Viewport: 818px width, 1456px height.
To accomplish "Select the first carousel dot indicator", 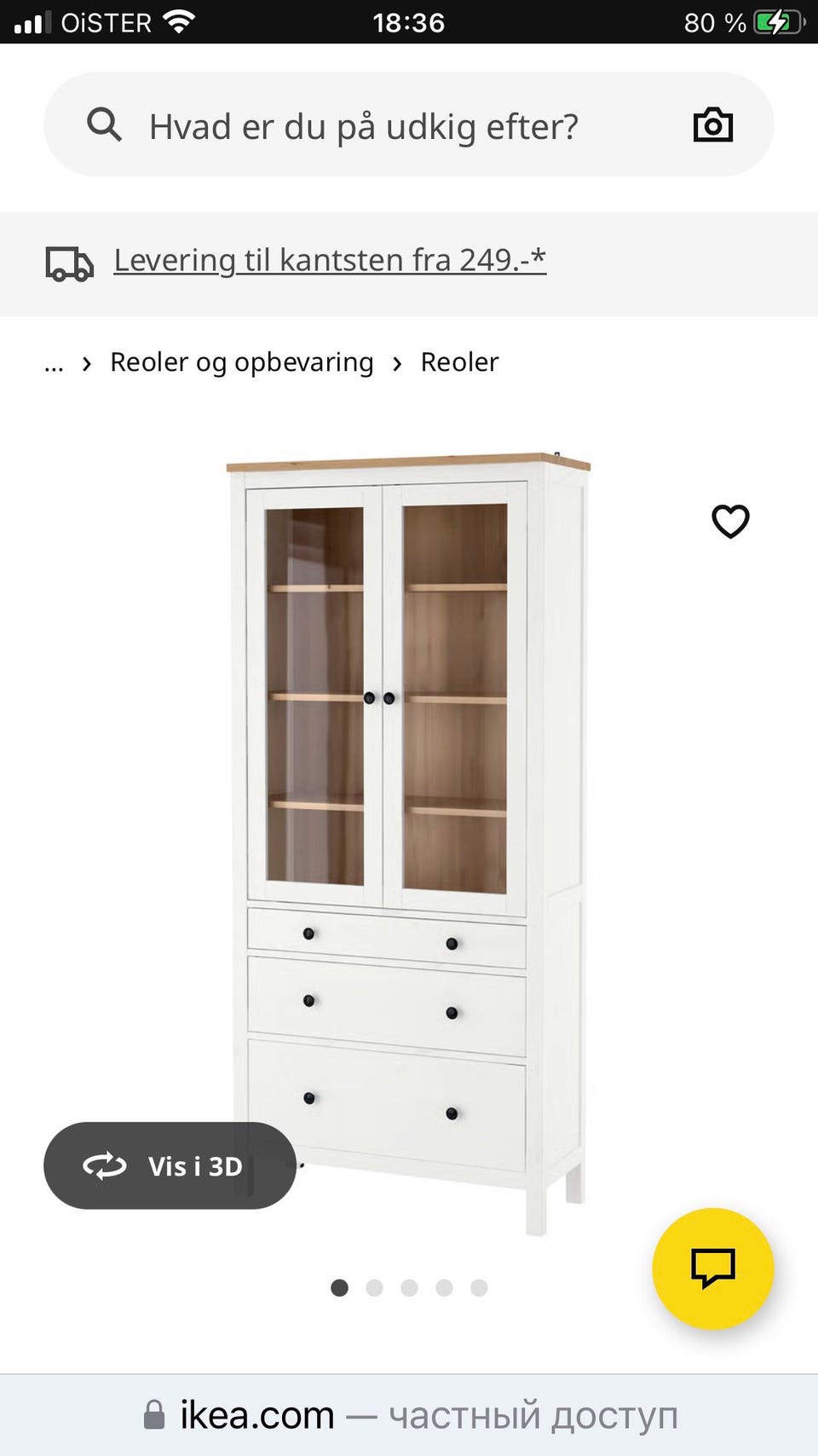I will [x=339, y=1288].
